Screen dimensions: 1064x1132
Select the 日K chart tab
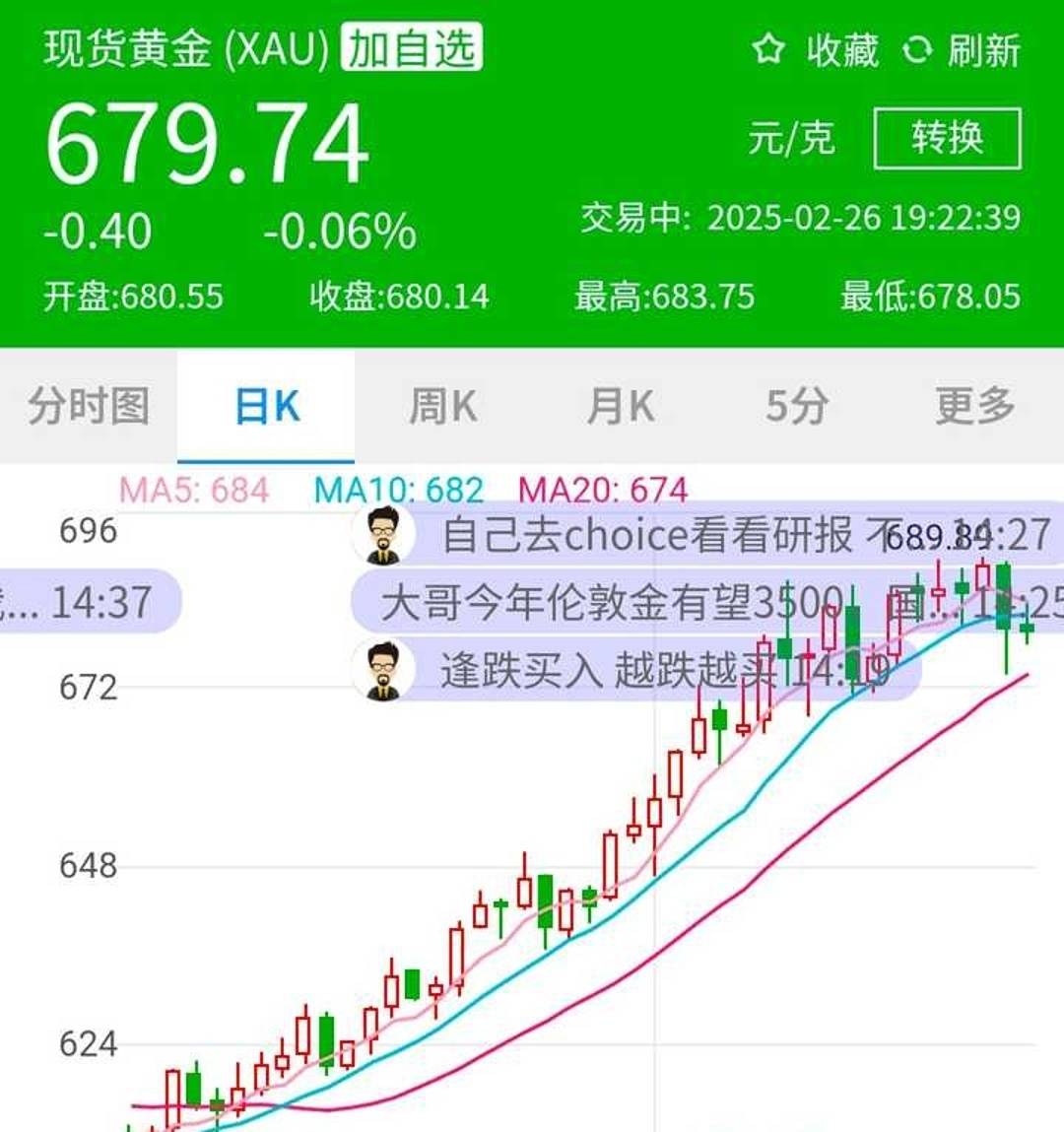[x=266, y=407]
